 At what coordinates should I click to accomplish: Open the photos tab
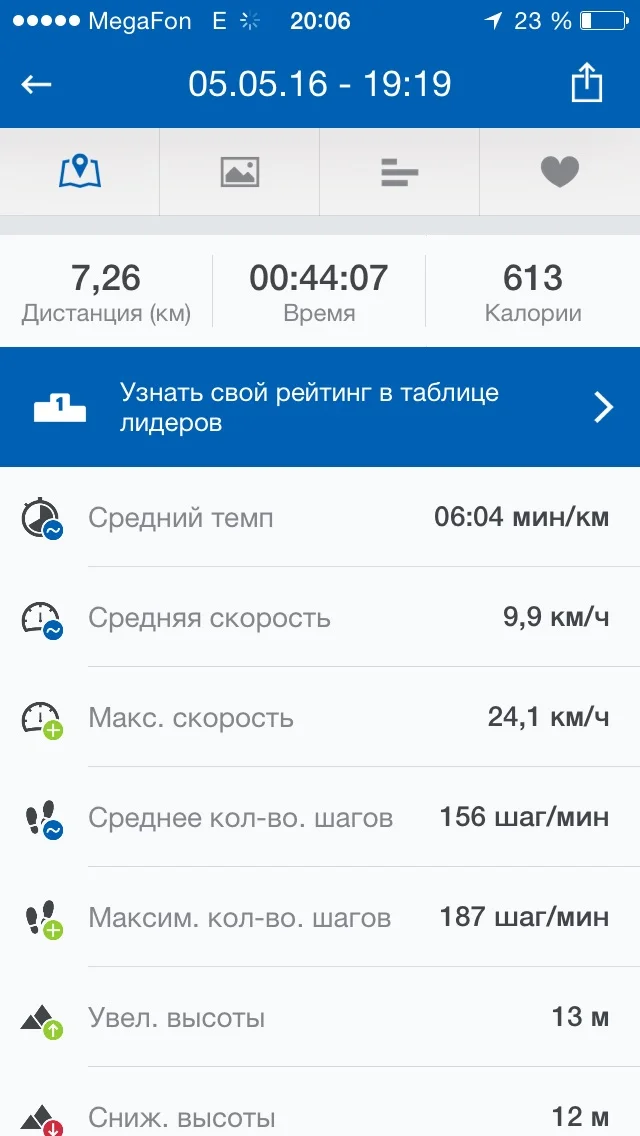240,172
